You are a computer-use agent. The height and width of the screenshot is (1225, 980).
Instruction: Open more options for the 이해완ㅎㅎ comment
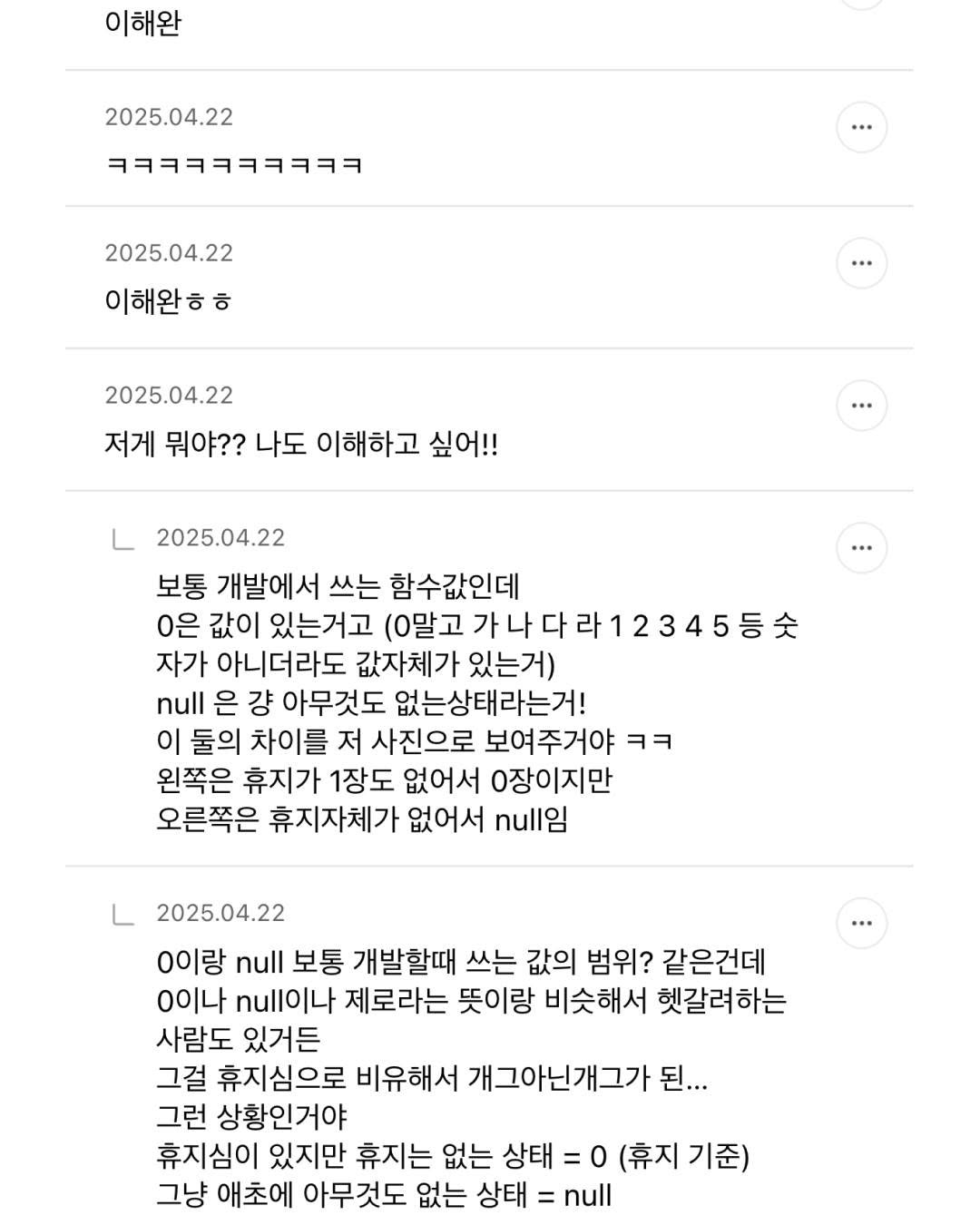[x=861, y=263]
